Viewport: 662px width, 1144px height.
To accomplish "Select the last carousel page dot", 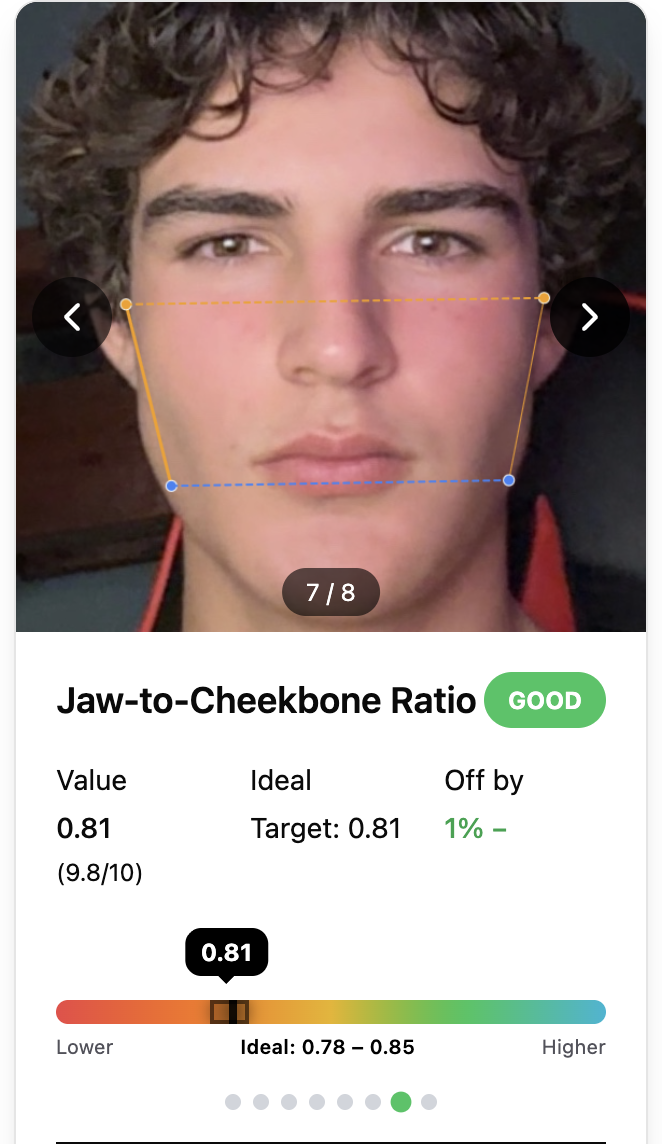I will click(x=429, y=1102).
